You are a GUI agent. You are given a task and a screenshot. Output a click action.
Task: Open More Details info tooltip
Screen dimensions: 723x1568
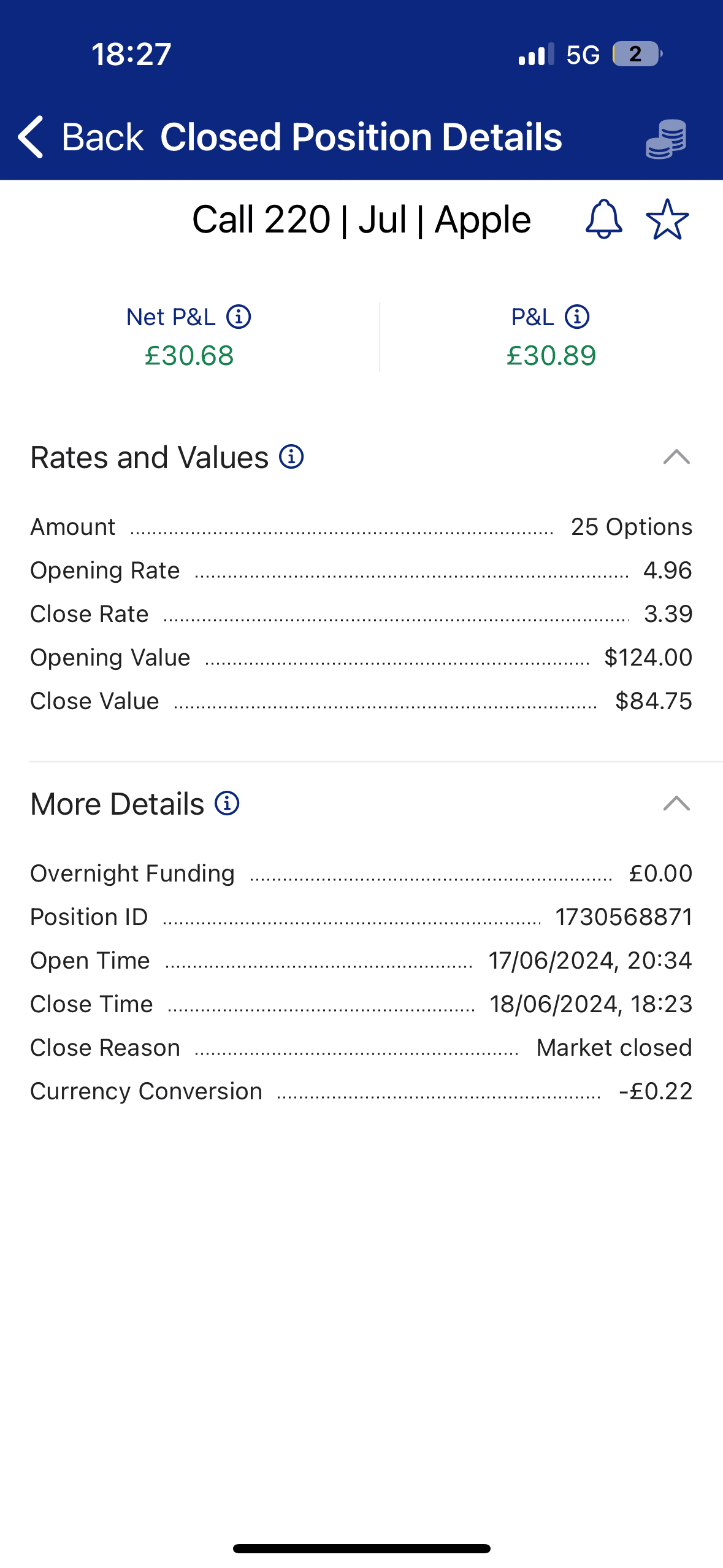[x=227, y=804]
